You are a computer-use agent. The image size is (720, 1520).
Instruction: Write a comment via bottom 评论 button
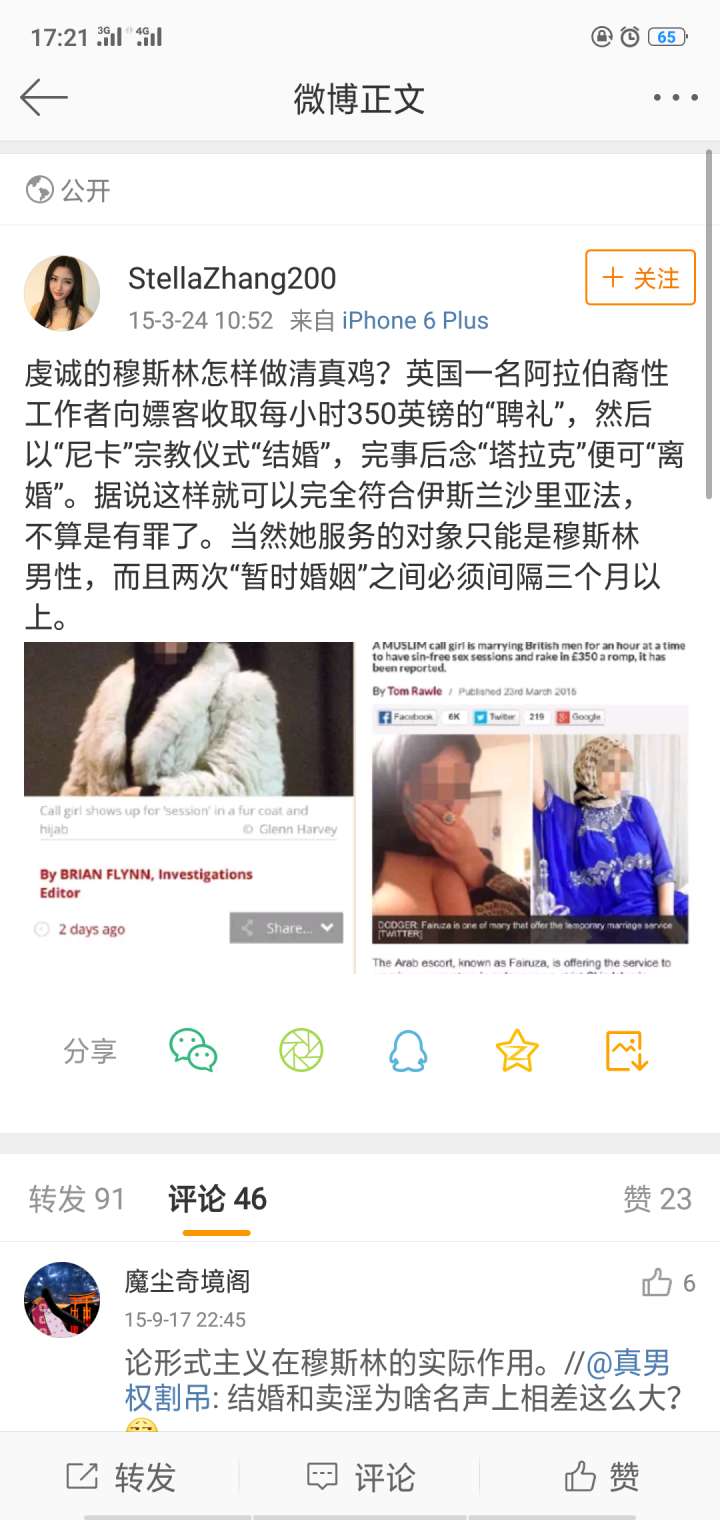(x=360, y=1476)
